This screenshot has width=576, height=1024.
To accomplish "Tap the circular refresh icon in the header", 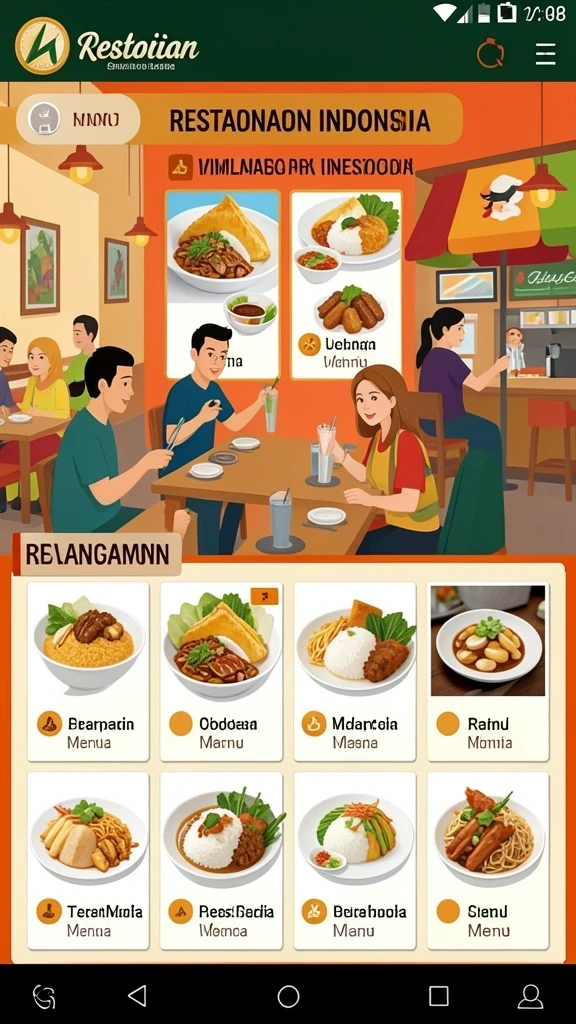I will [x=490, y=54].
